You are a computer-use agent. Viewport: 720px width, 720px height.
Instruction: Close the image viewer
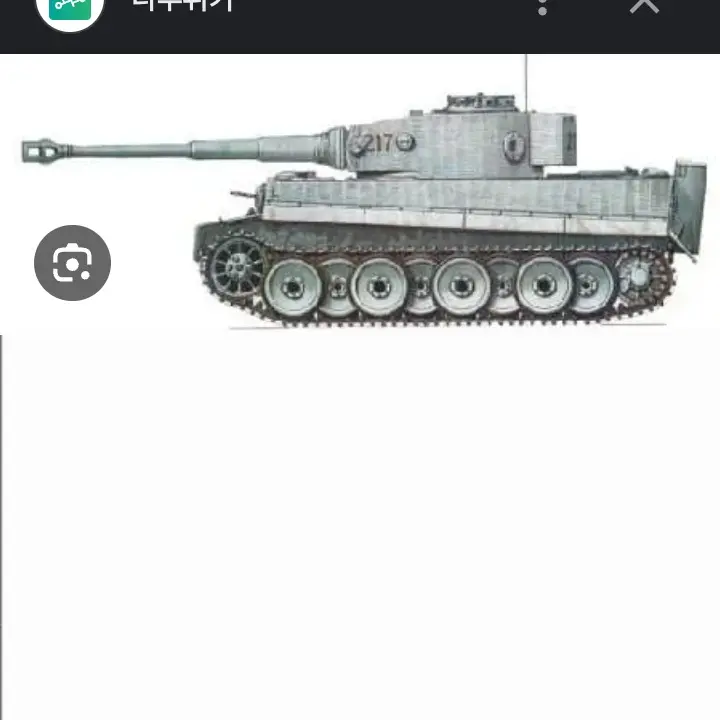point(644,5)
